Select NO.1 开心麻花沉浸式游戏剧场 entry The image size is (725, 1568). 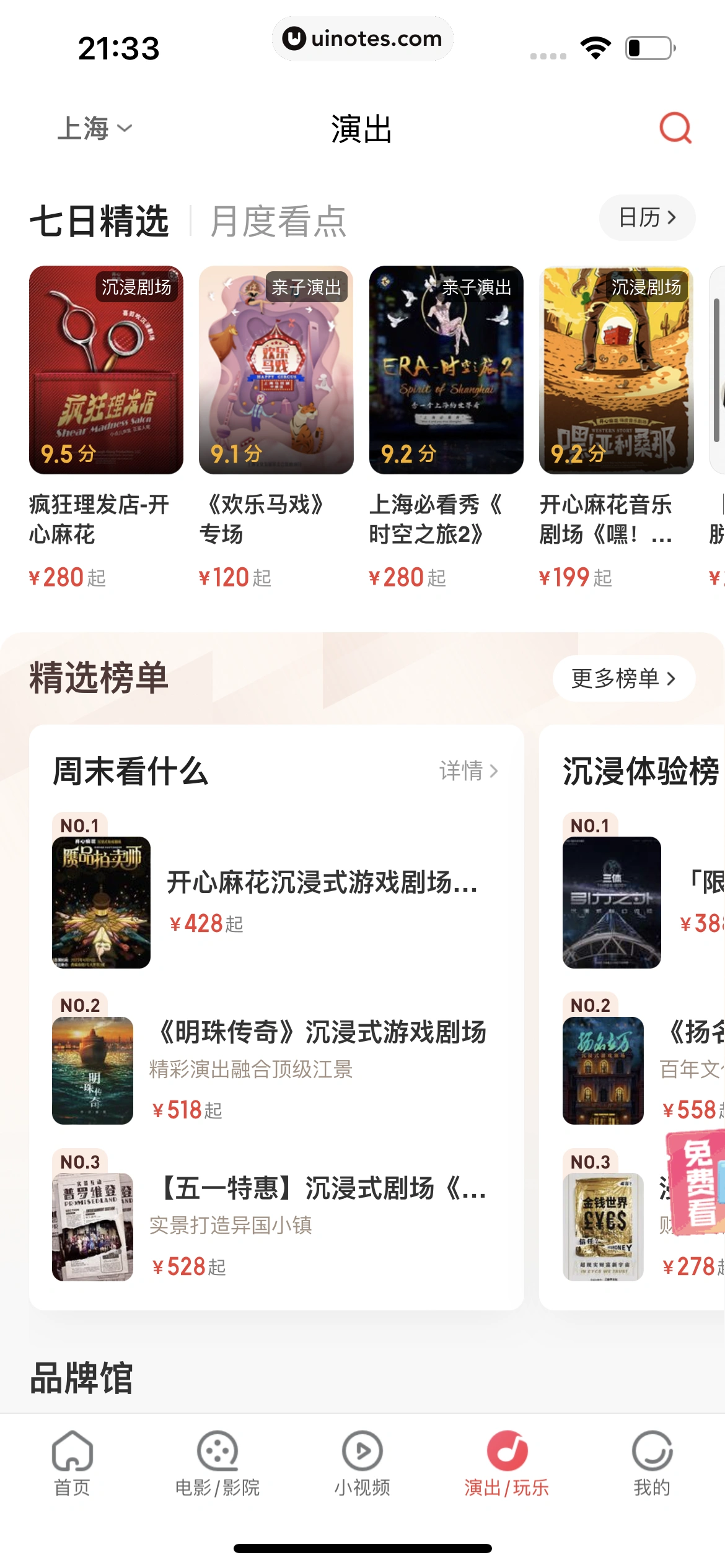click(279, 902)
